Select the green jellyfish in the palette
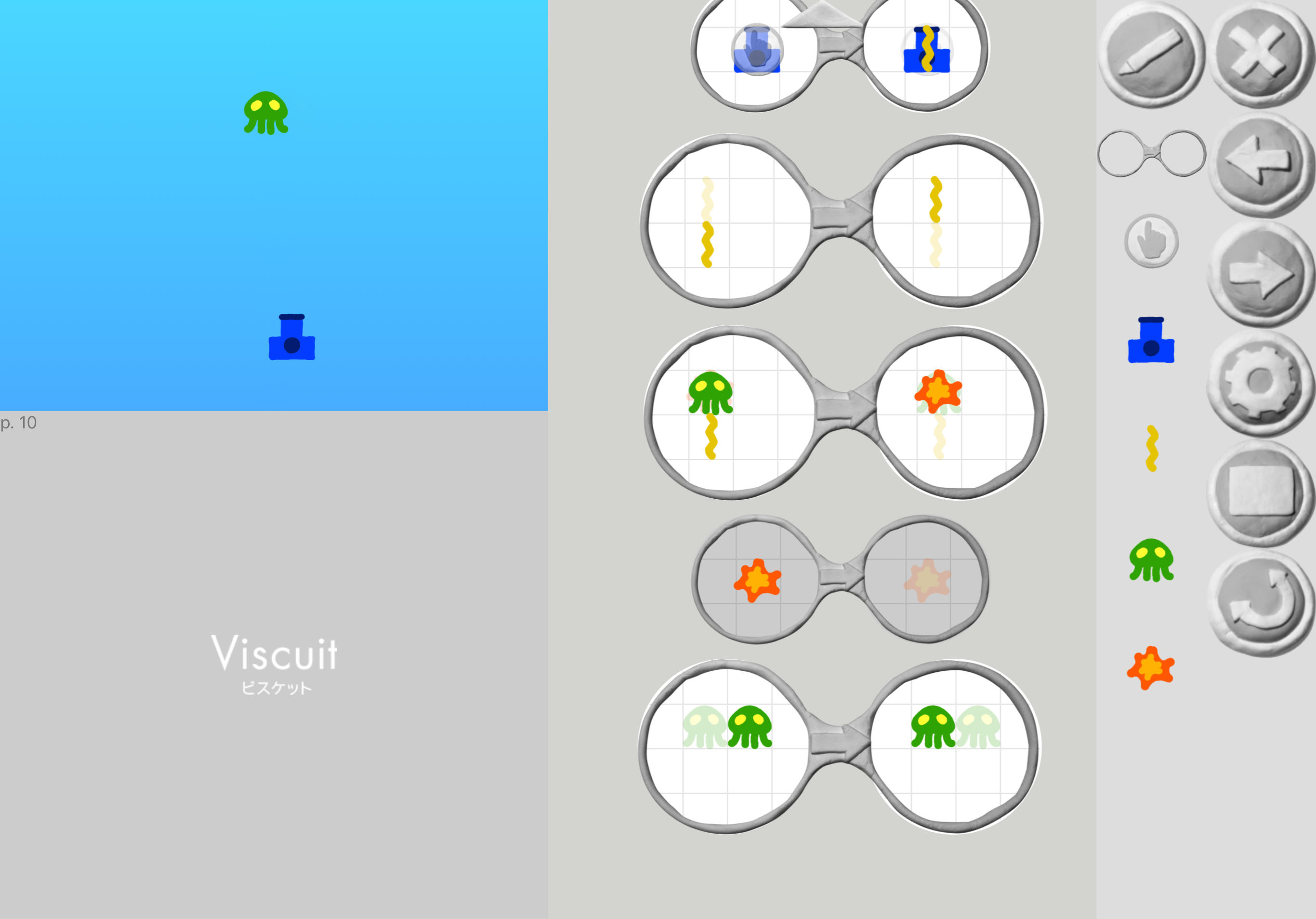This screenshot has width=1316, height=919. point(1151,559)
